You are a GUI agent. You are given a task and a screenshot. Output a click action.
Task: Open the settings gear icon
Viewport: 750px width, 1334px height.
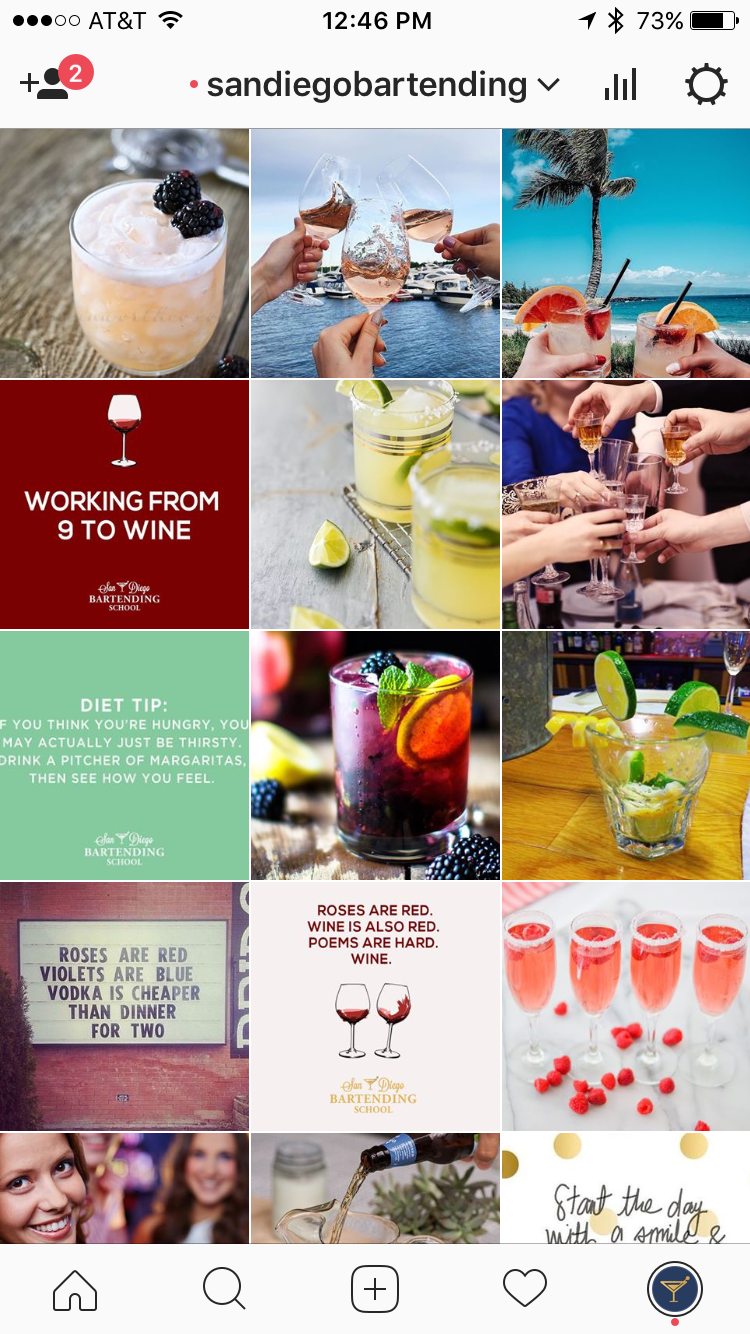[706, 85]
